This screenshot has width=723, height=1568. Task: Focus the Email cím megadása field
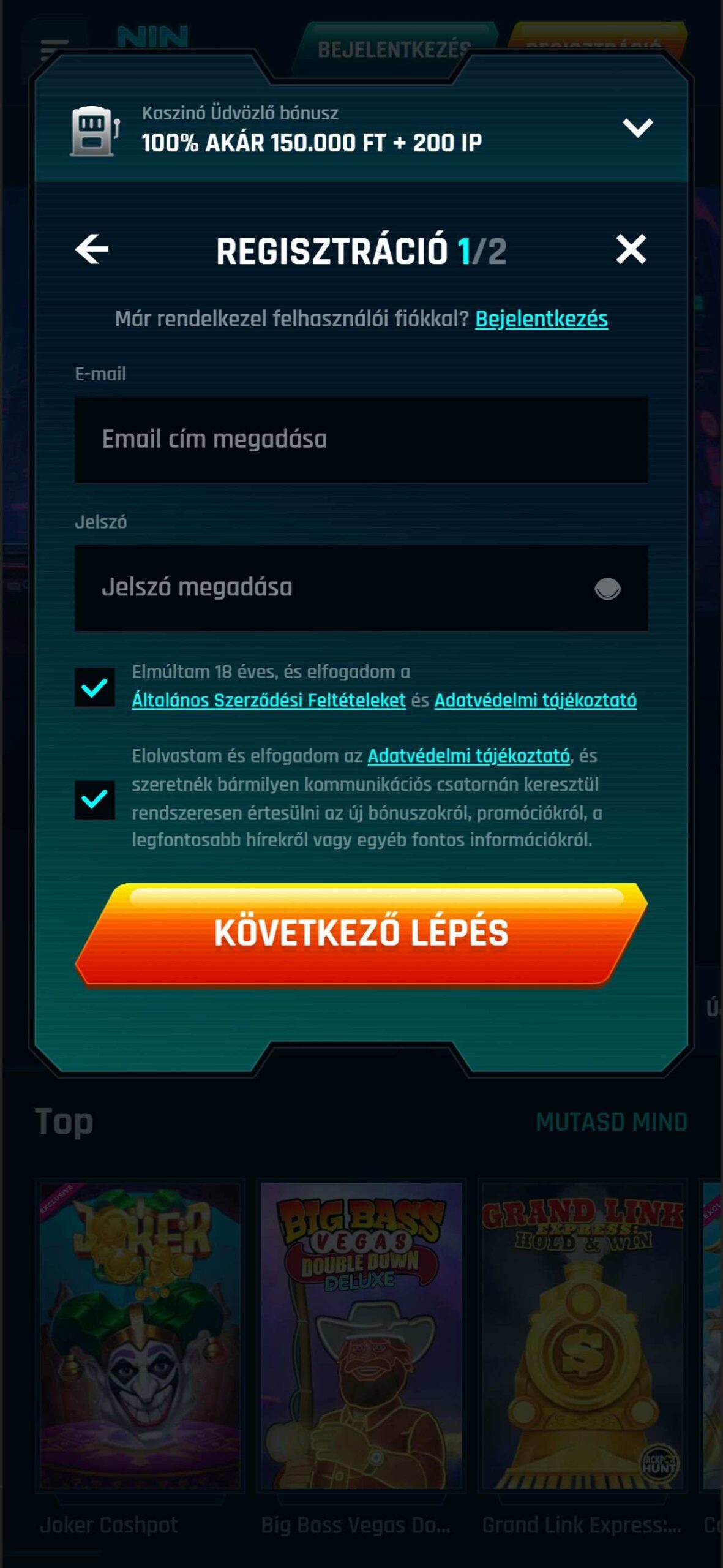(x=361, y=440)
